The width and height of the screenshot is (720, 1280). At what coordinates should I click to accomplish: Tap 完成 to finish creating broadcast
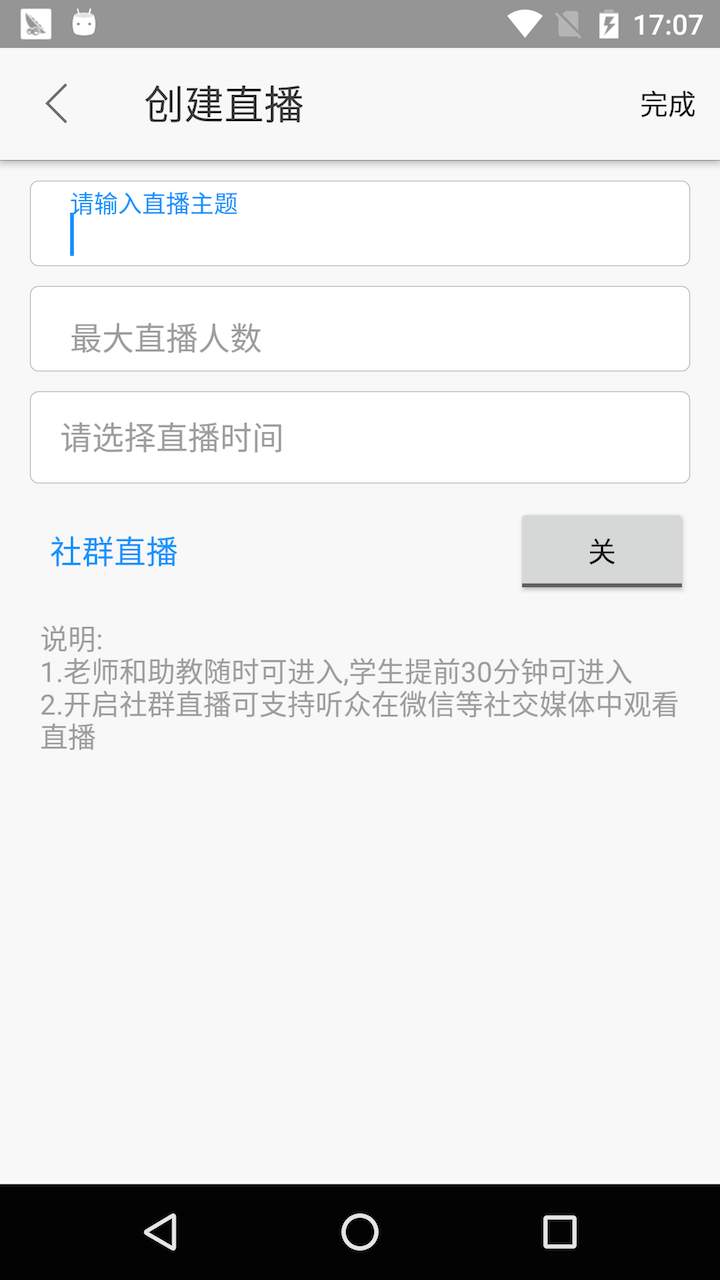tap(666, 103)
